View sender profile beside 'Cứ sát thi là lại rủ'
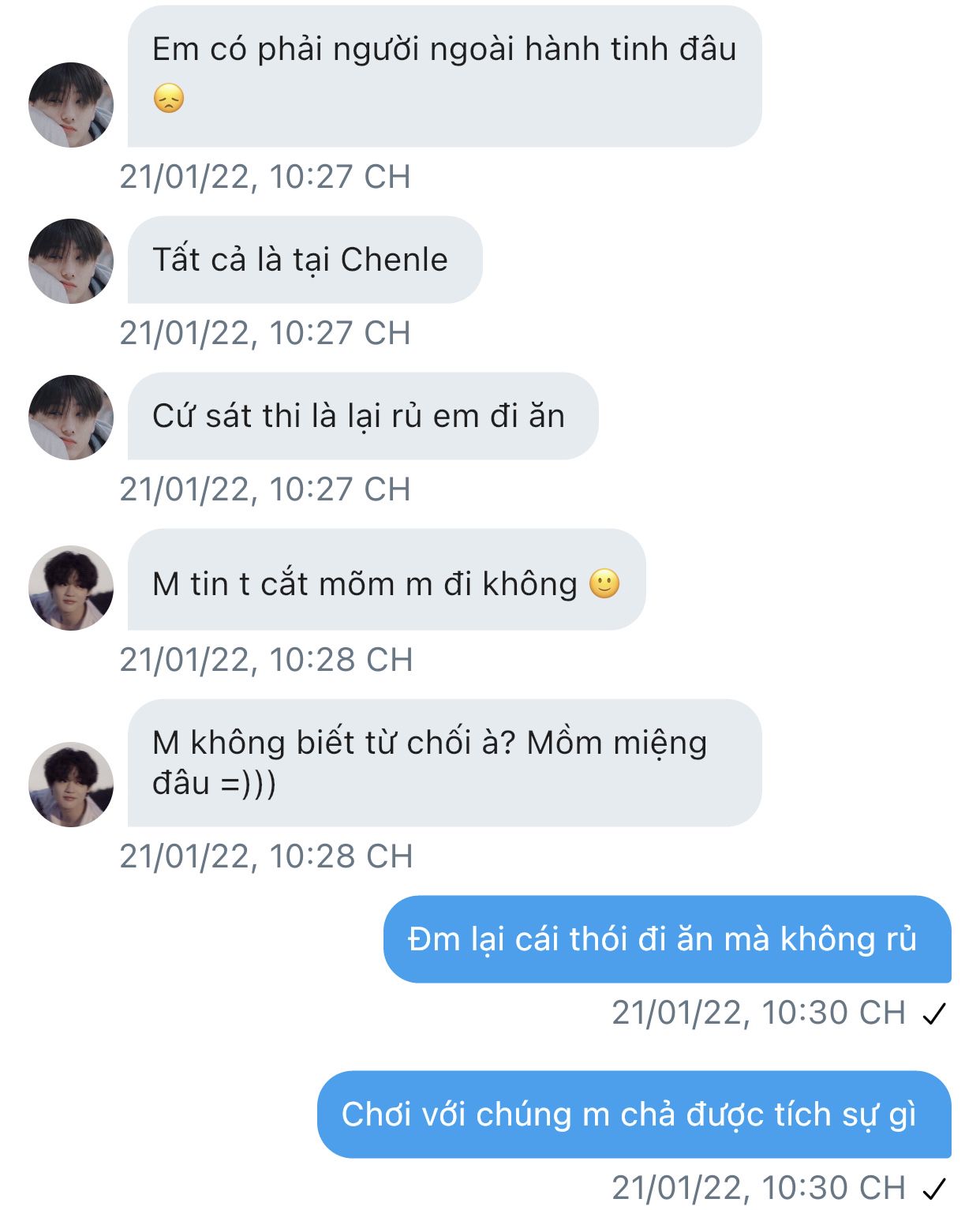 71,418
